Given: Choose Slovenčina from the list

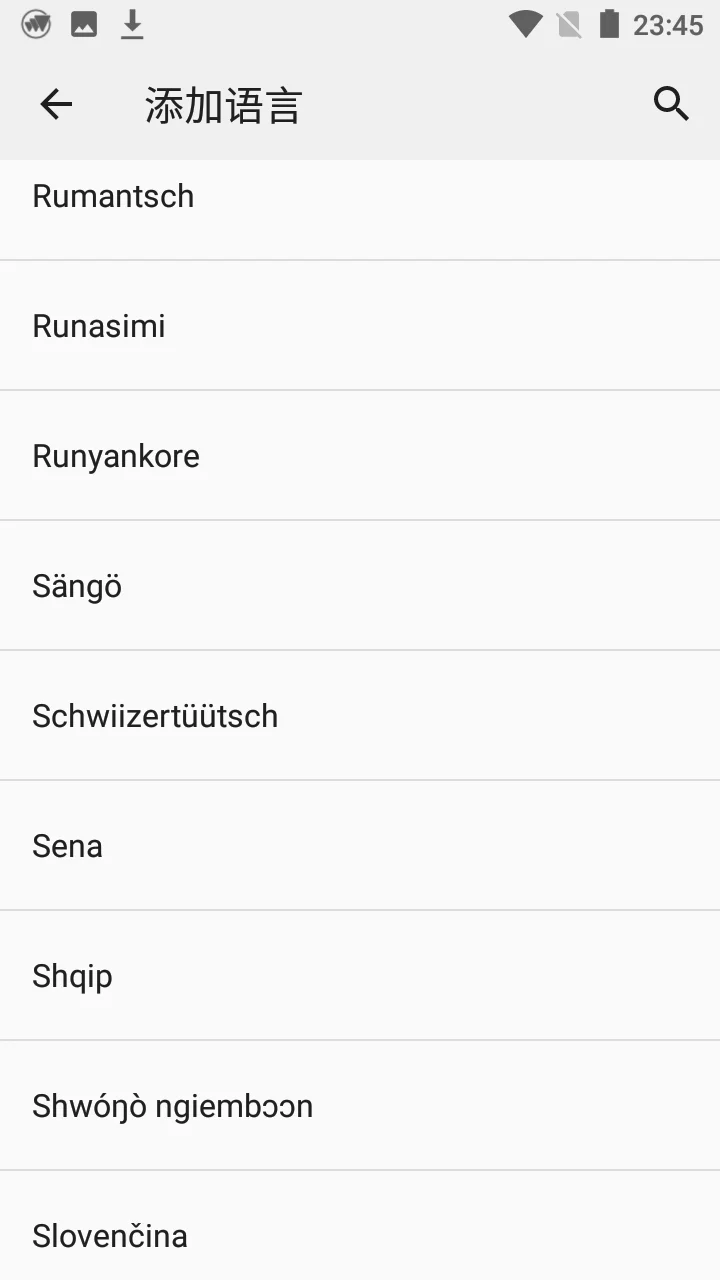Looking at the screenshot, I should (x=360, y=1226).
